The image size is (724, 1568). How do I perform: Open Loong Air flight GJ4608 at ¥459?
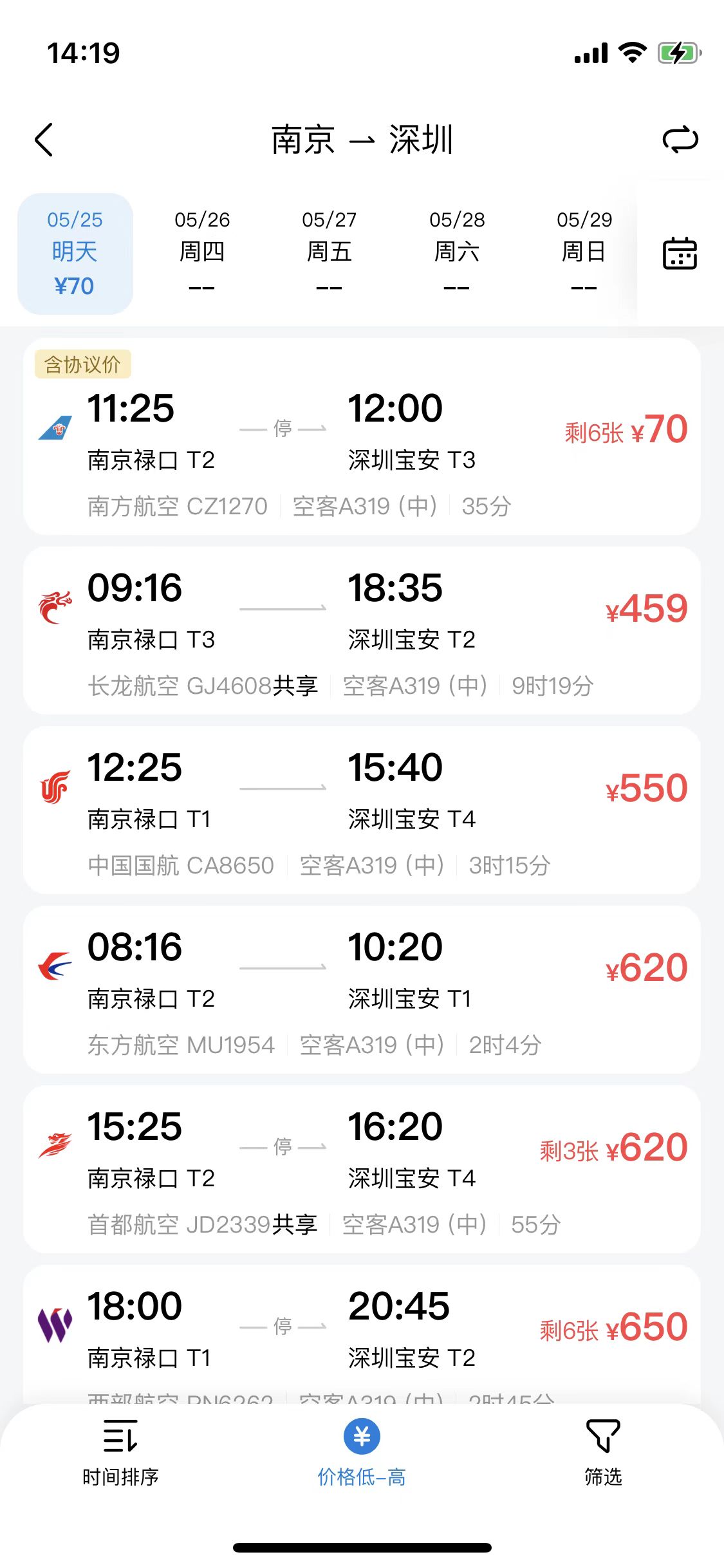(x=362, y=631)
